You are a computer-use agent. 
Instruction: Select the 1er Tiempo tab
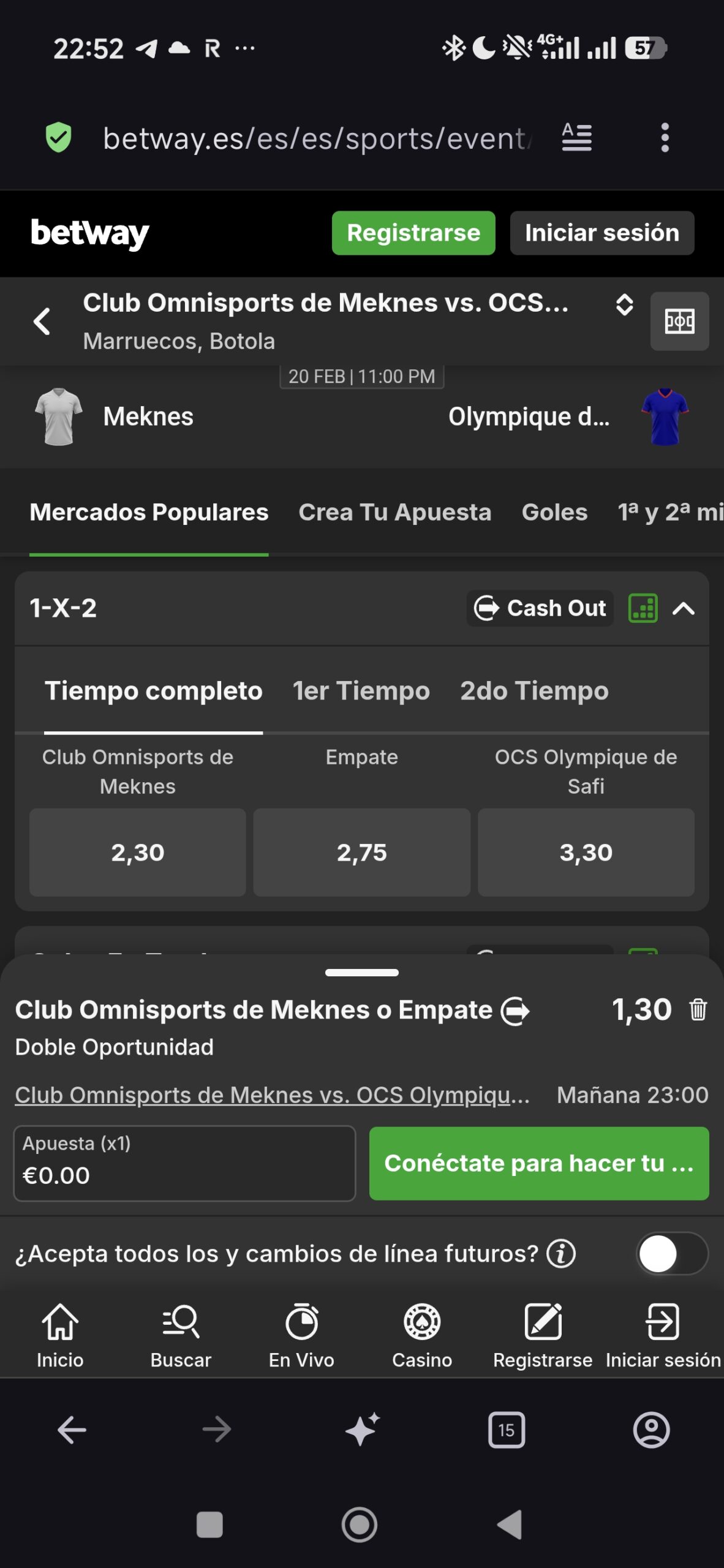[x=361, y=691]
